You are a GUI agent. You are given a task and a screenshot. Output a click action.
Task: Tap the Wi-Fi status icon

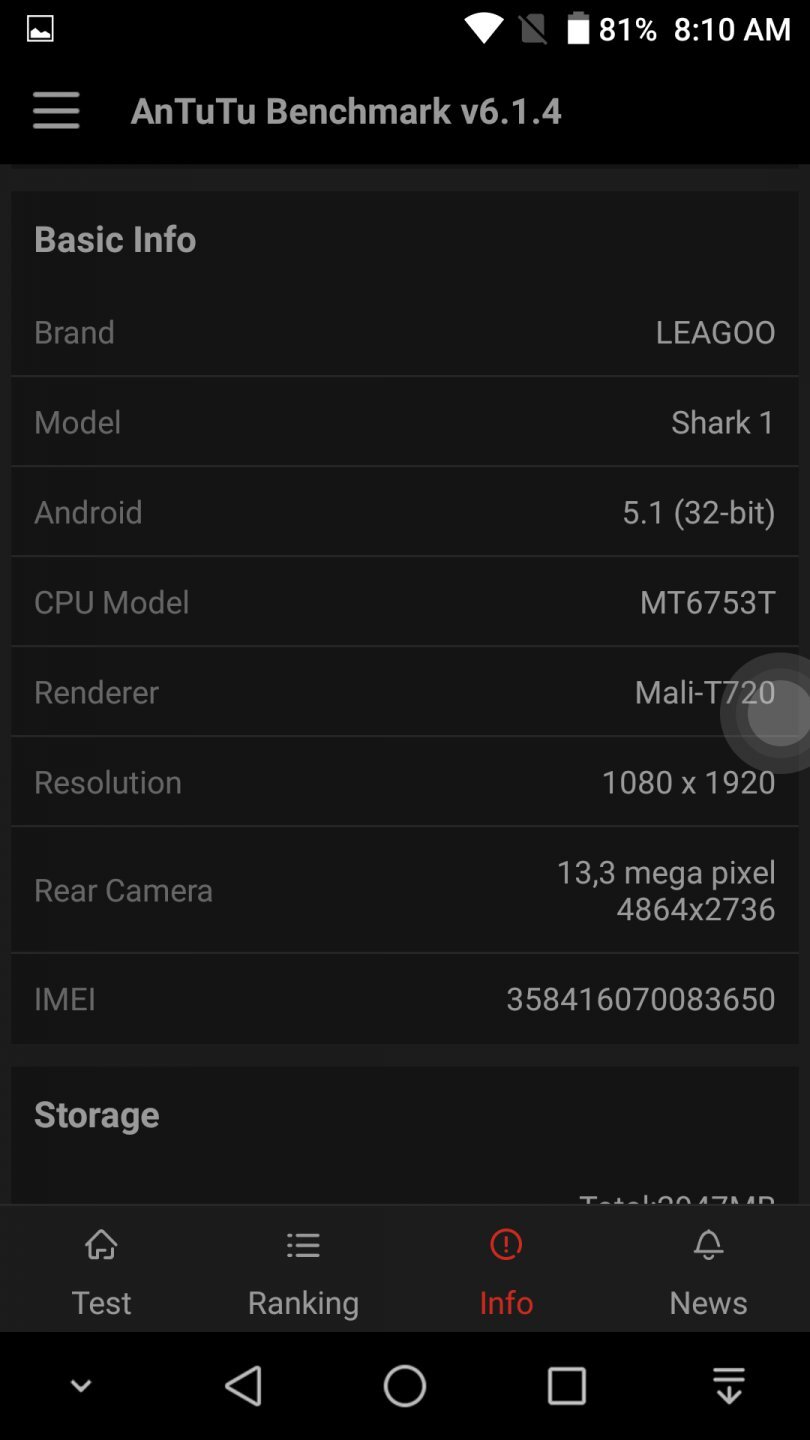tap(484, 29)
